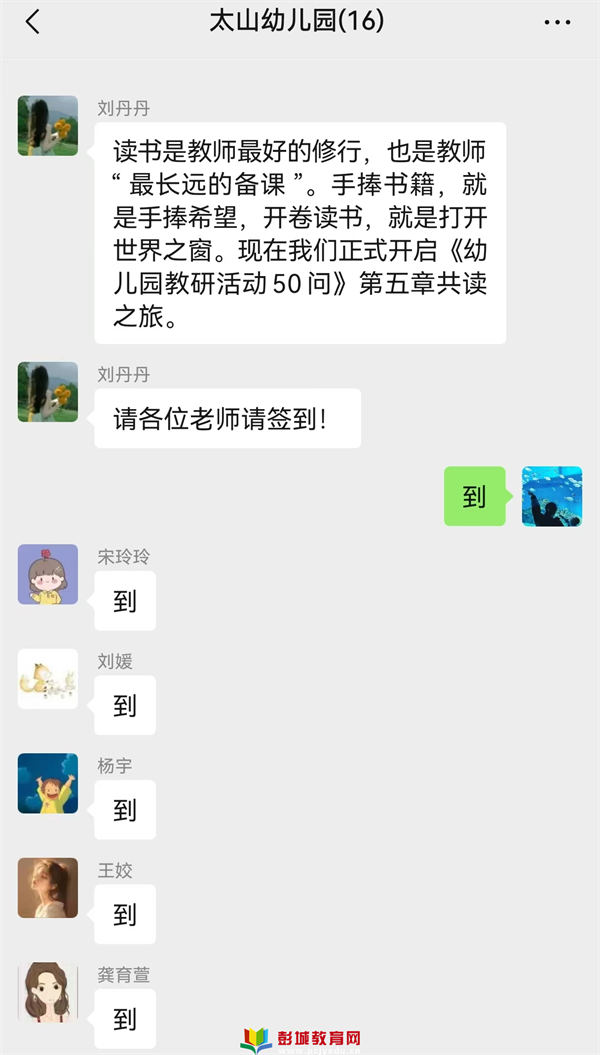The width and height of the screenshot is (600, 1055).
Task: Open the group chat overflow menu
Action: coord(557,22)
